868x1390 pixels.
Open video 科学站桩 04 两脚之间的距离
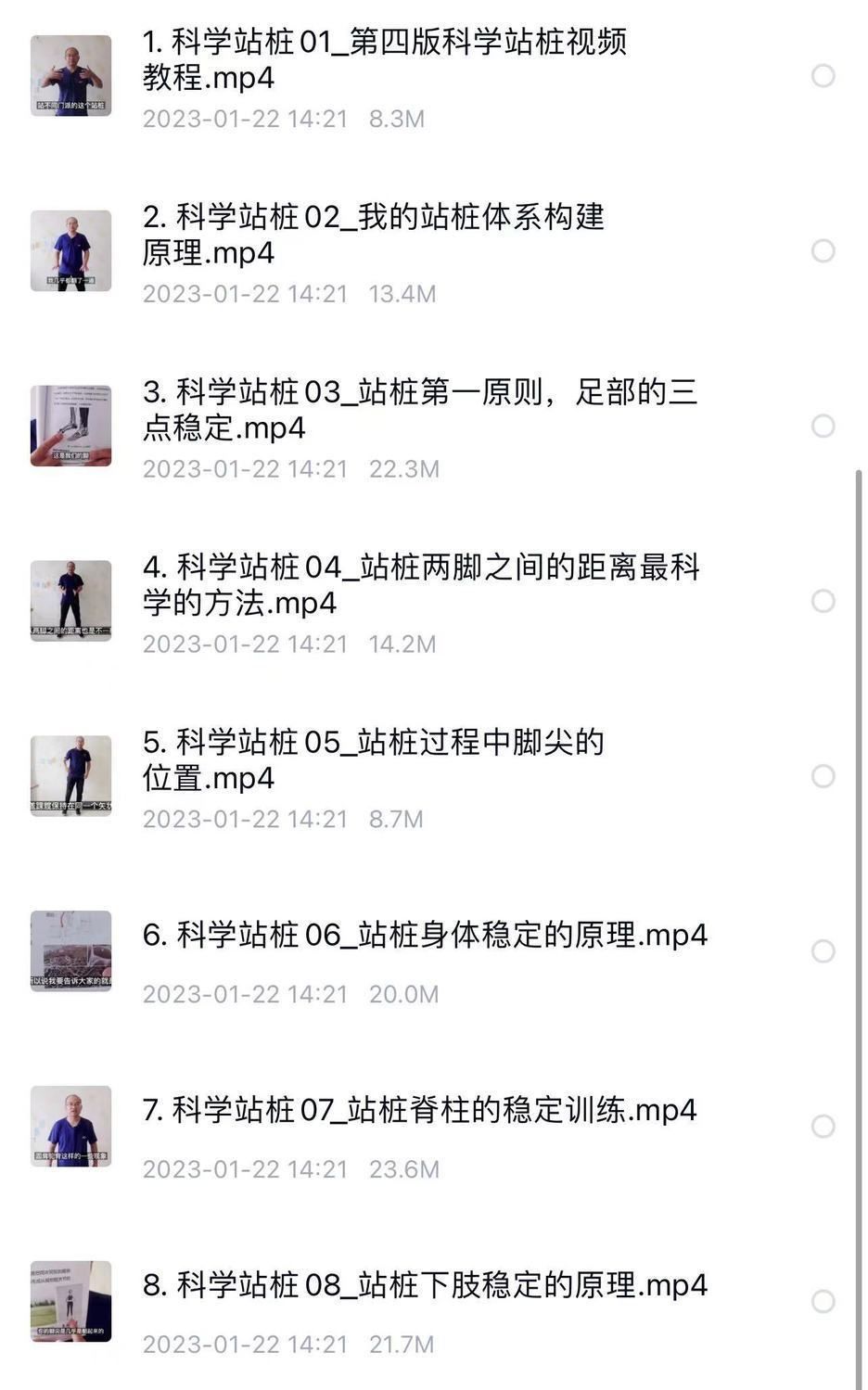(x=421, y=585)
